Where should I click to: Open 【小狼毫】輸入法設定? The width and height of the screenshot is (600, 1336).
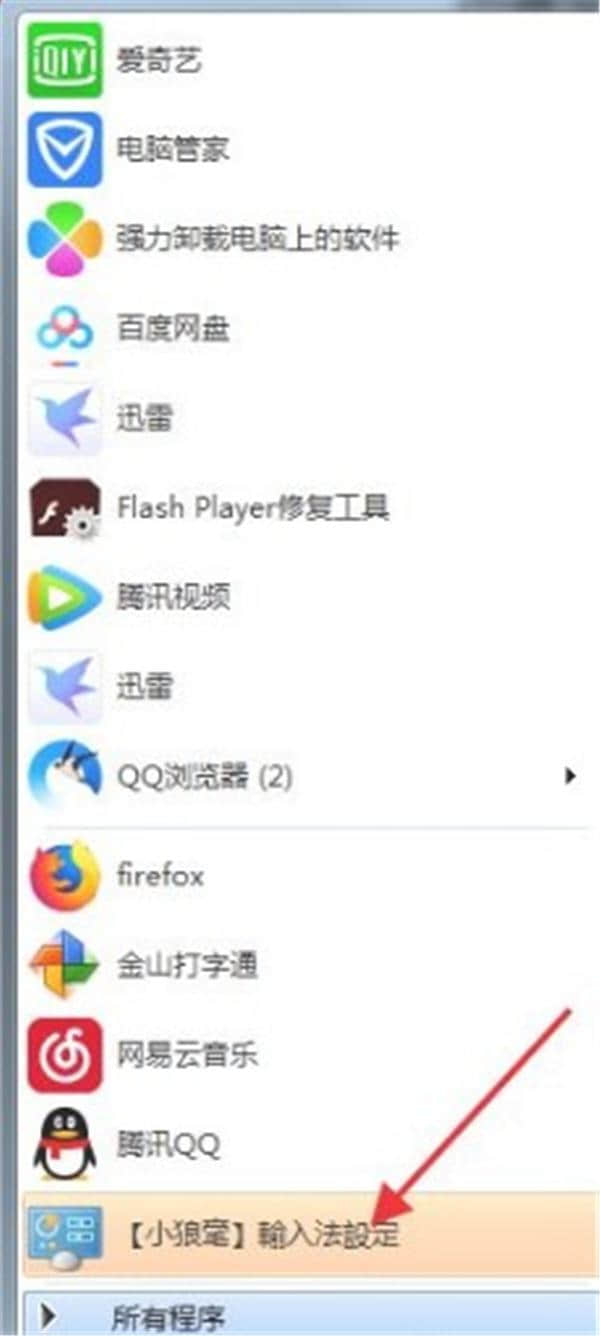[x=258, y=1233]
